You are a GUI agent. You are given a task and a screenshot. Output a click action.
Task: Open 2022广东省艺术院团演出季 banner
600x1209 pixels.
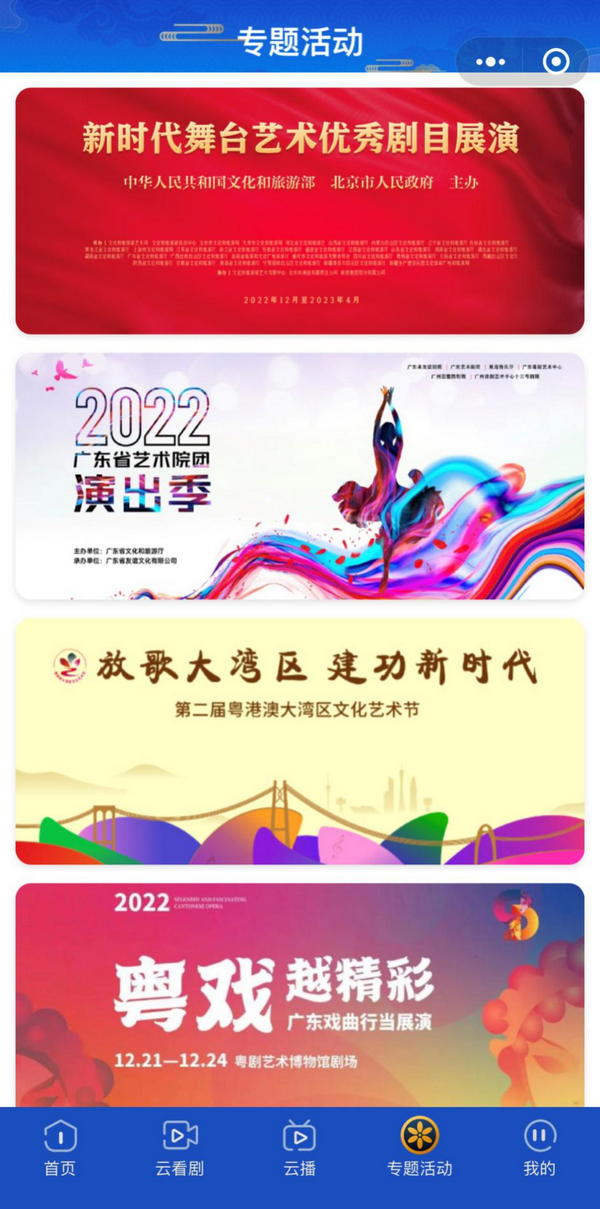300,476
